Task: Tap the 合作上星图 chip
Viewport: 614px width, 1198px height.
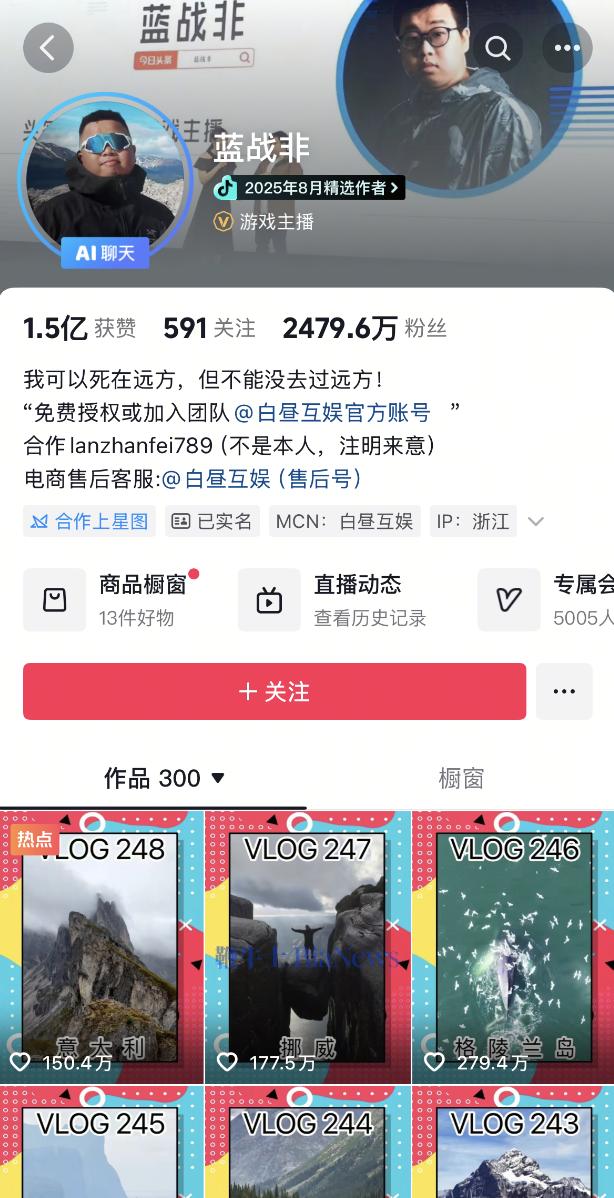Action: tap(90, 521)
